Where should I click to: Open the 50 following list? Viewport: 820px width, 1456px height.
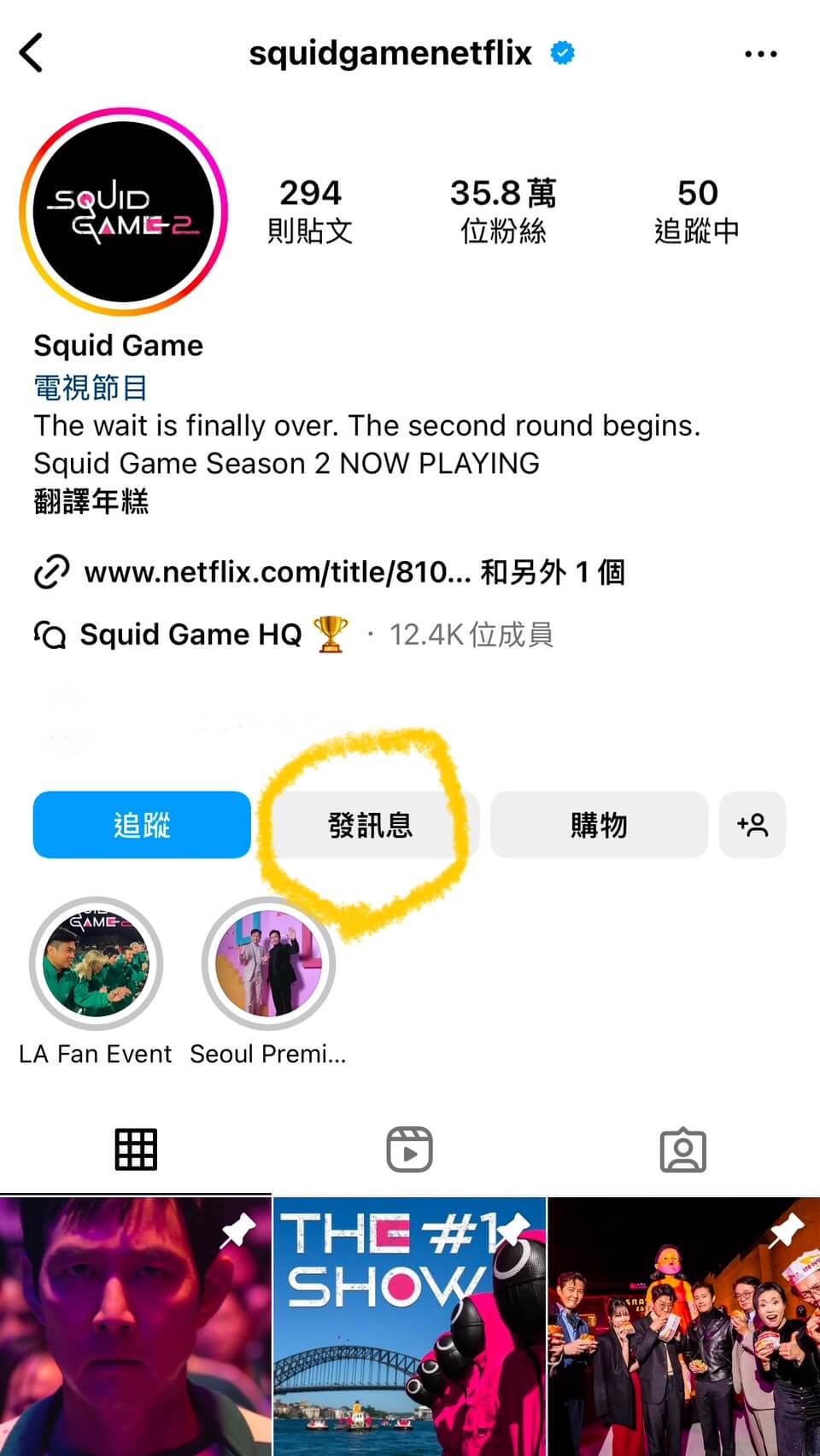click(x=696, y=210)
